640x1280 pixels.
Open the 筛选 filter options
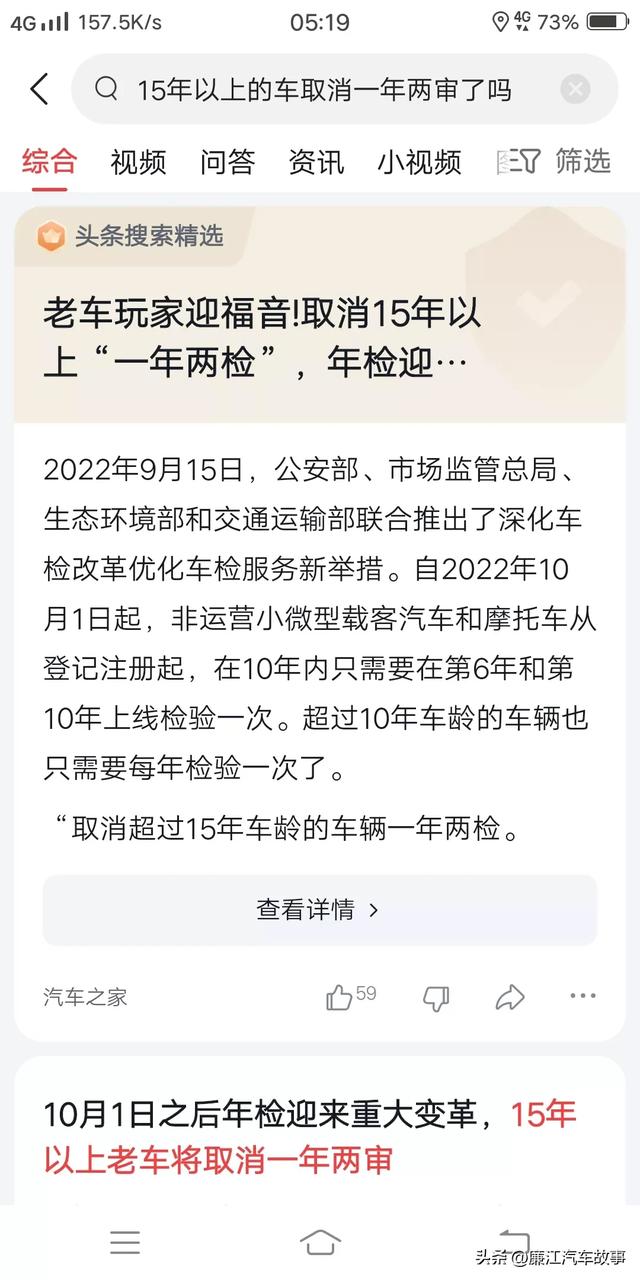(567, 161)
